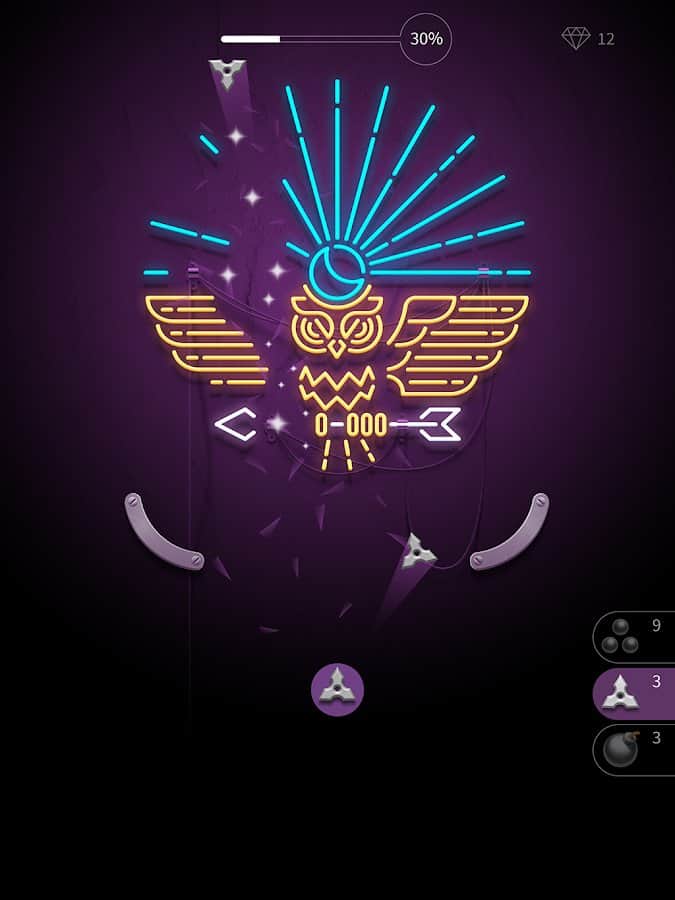
Task: Tap the shuriken launcher circle
Action: tap(337, 689)
